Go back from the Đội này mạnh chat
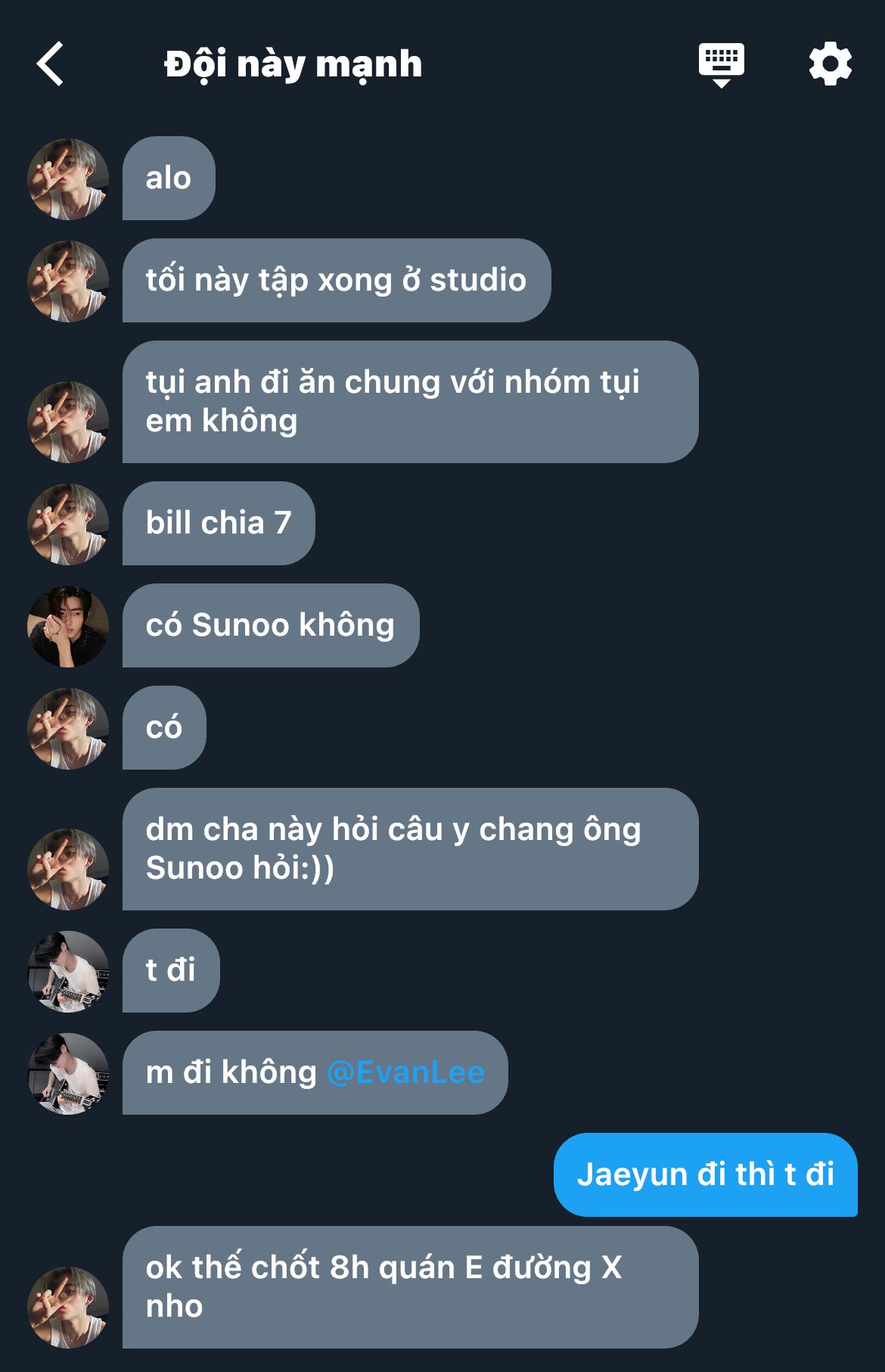 tap(51, 64)
